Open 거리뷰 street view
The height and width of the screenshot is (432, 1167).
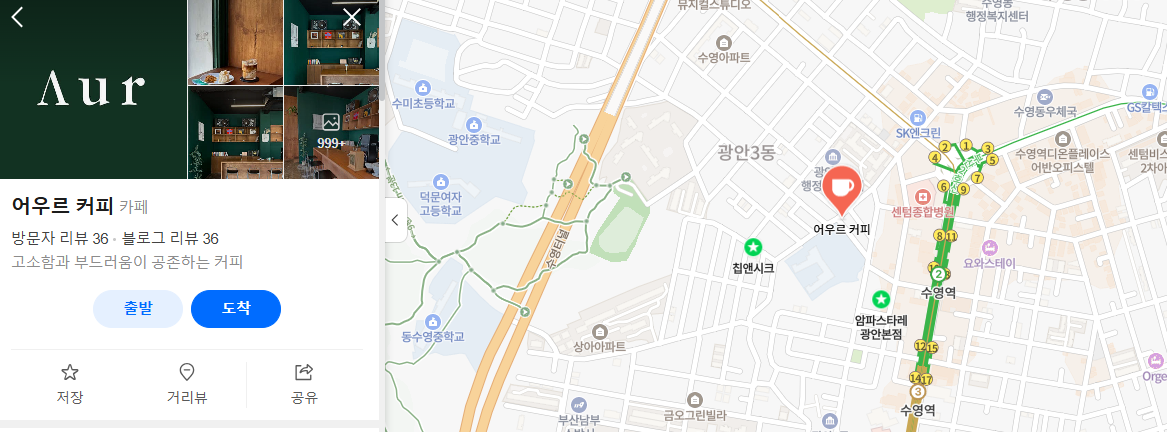[187, 384]
